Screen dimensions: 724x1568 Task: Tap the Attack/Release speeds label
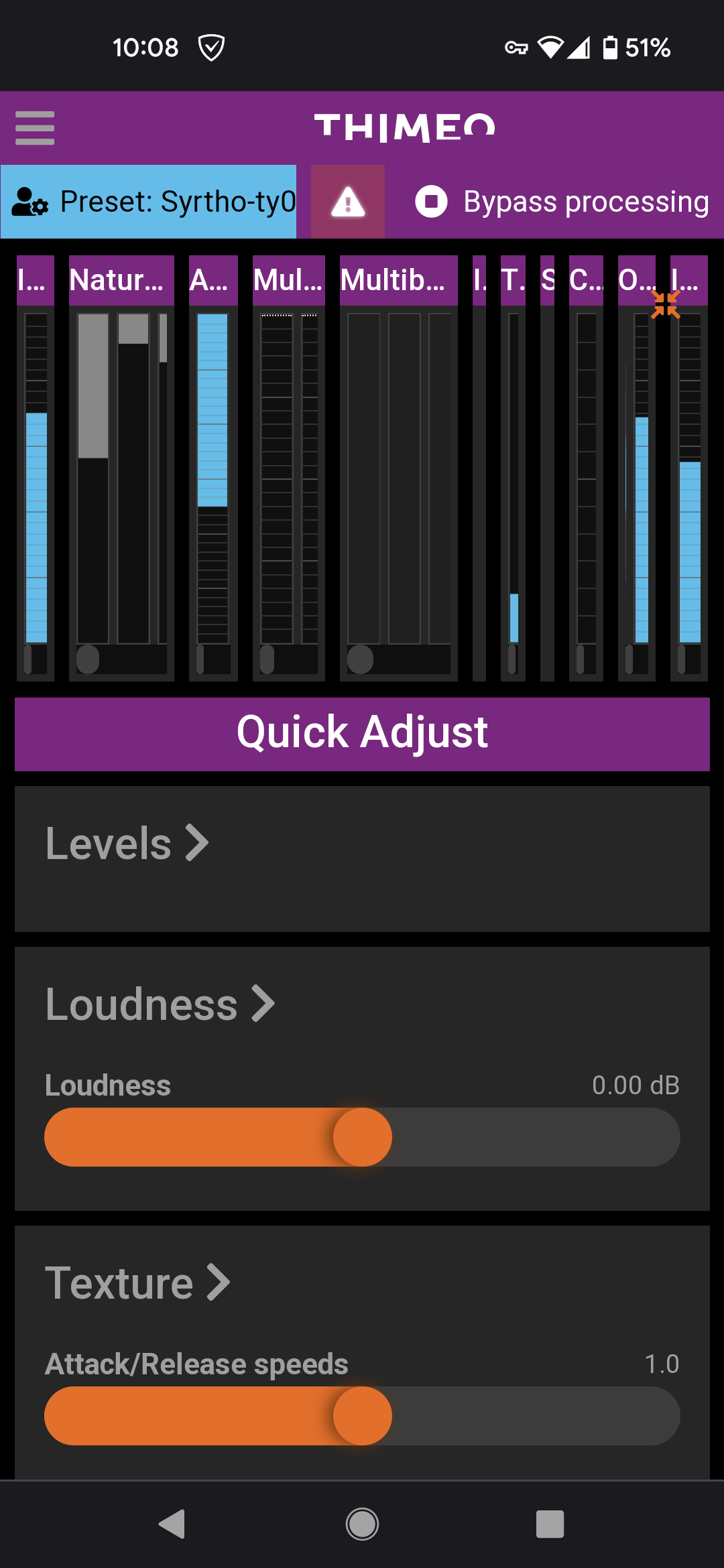[x=196, y=1364]
